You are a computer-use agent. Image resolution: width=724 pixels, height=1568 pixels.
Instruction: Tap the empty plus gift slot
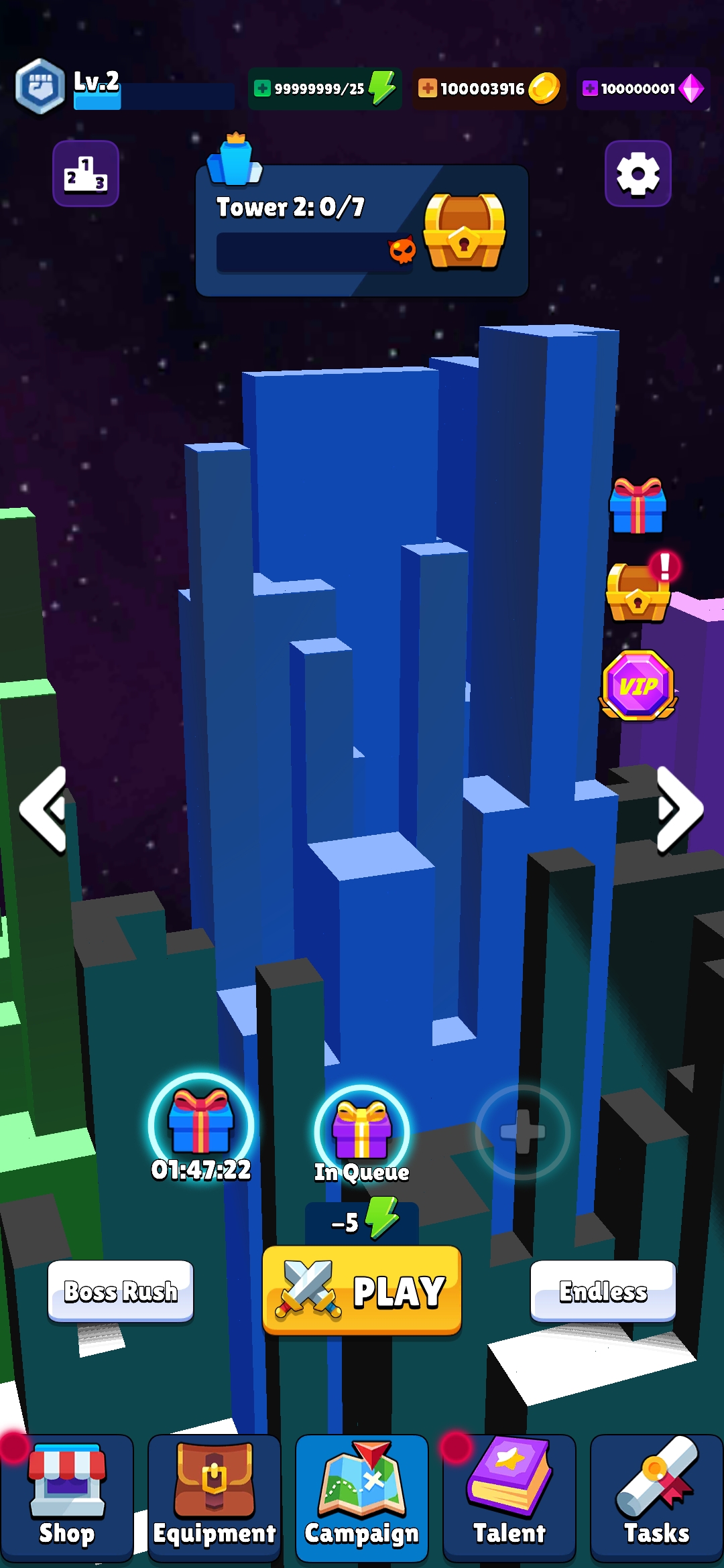coord(523,1132)
